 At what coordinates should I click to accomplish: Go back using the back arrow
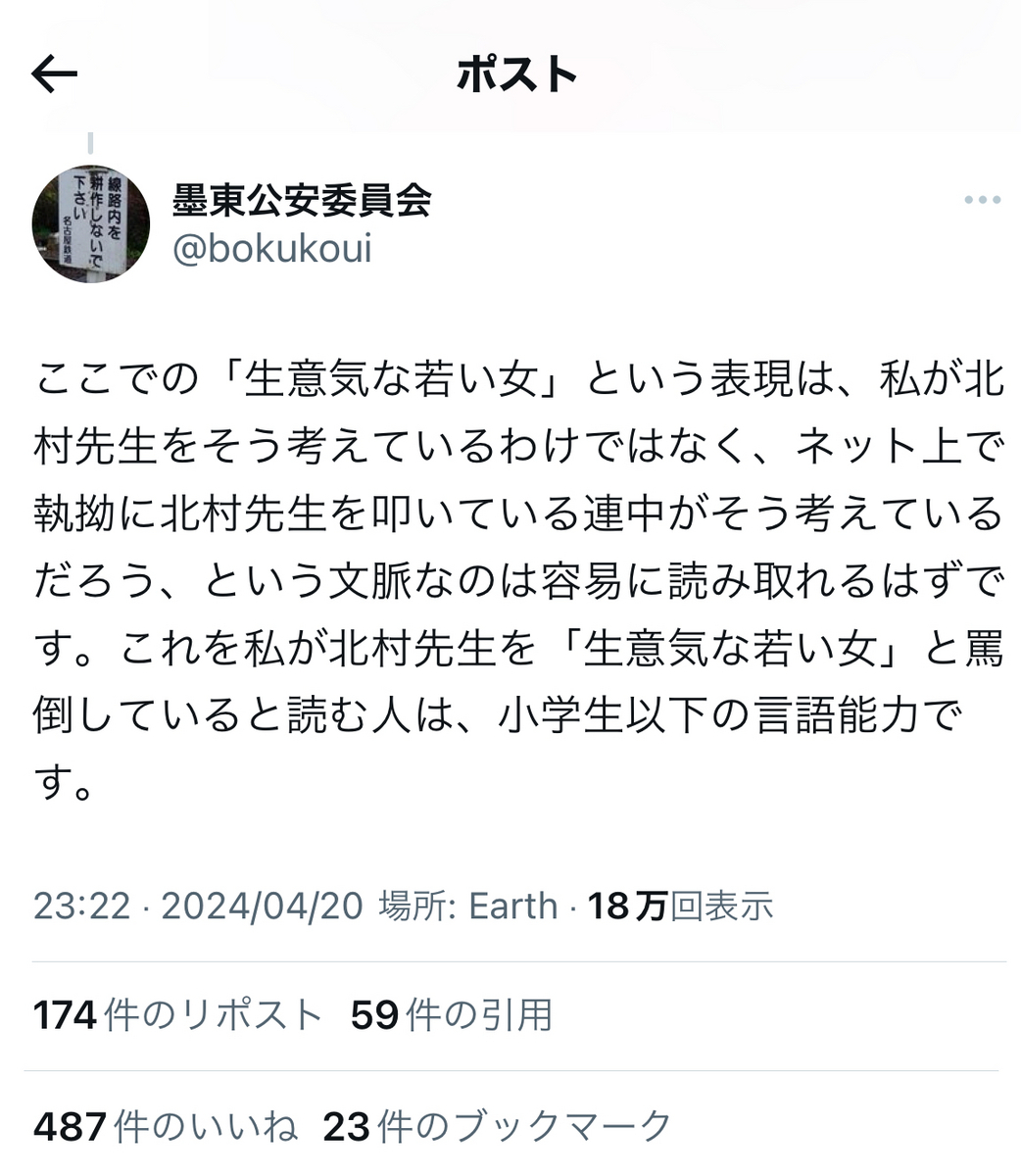tap(54, 73)
